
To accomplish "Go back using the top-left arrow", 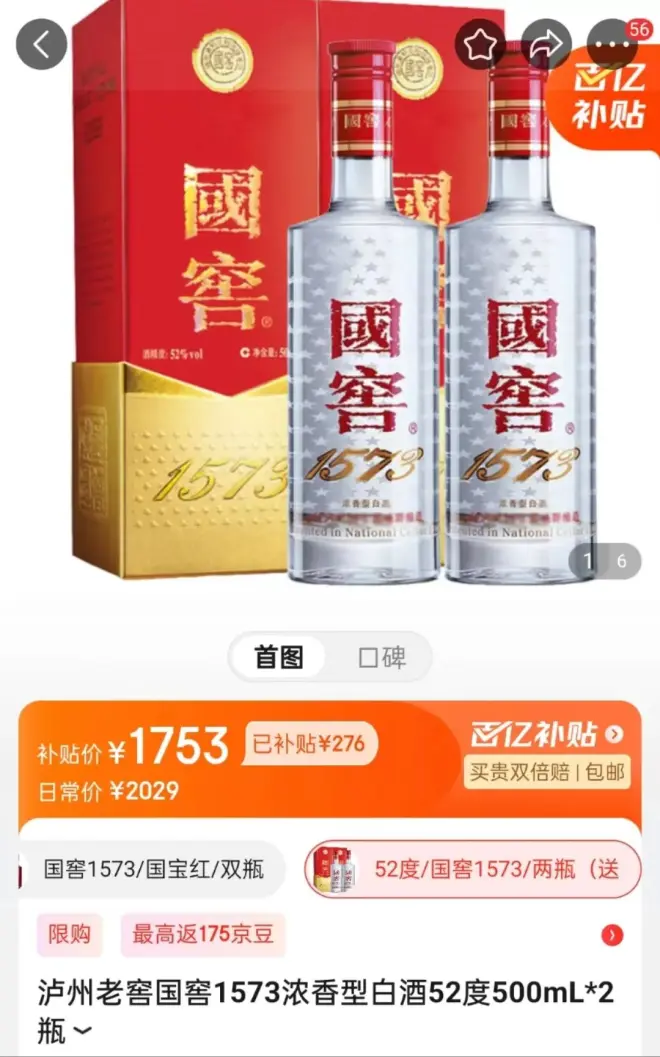I will pos(41,44).
